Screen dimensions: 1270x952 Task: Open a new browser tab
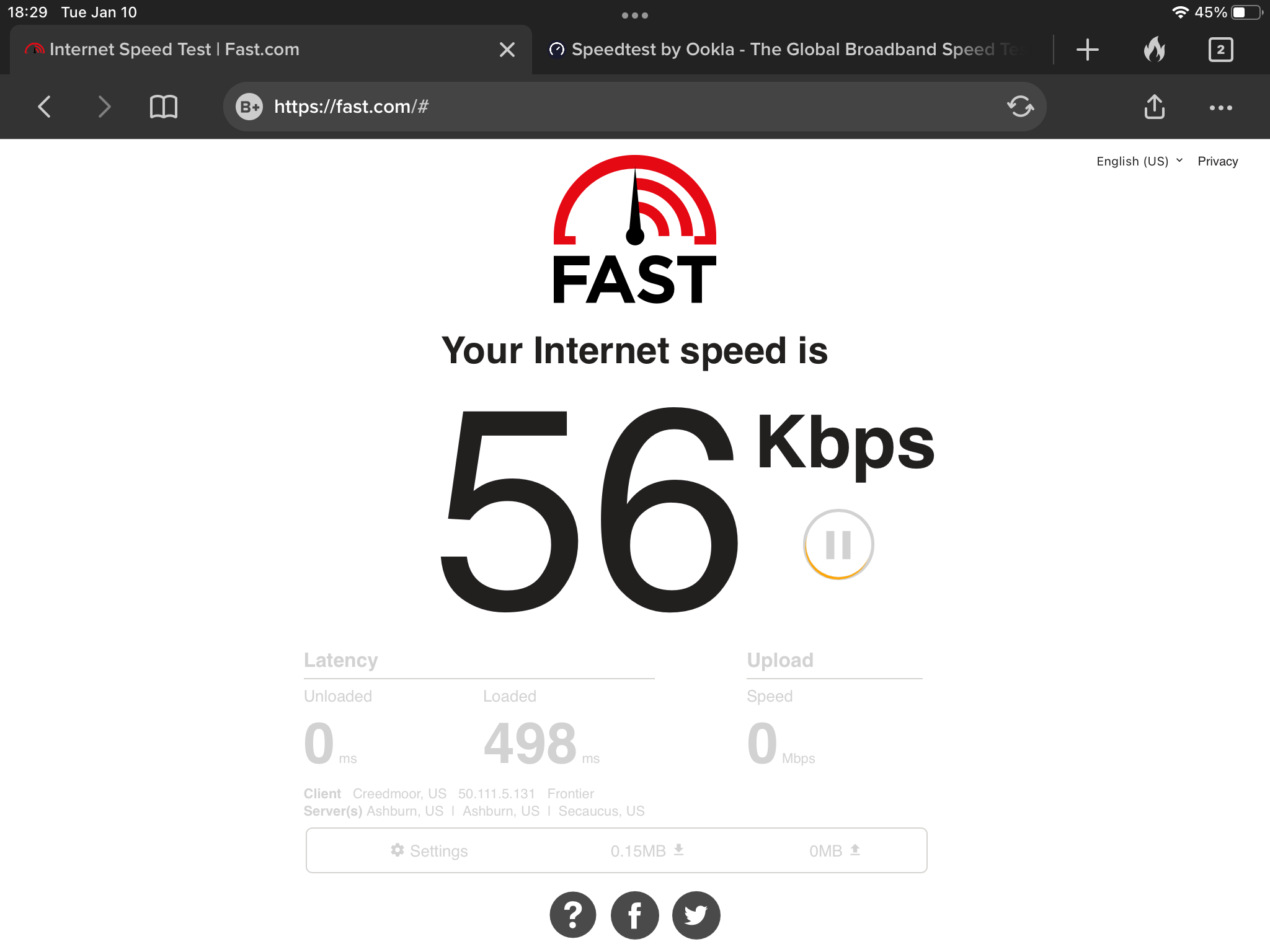[1087, 50]
